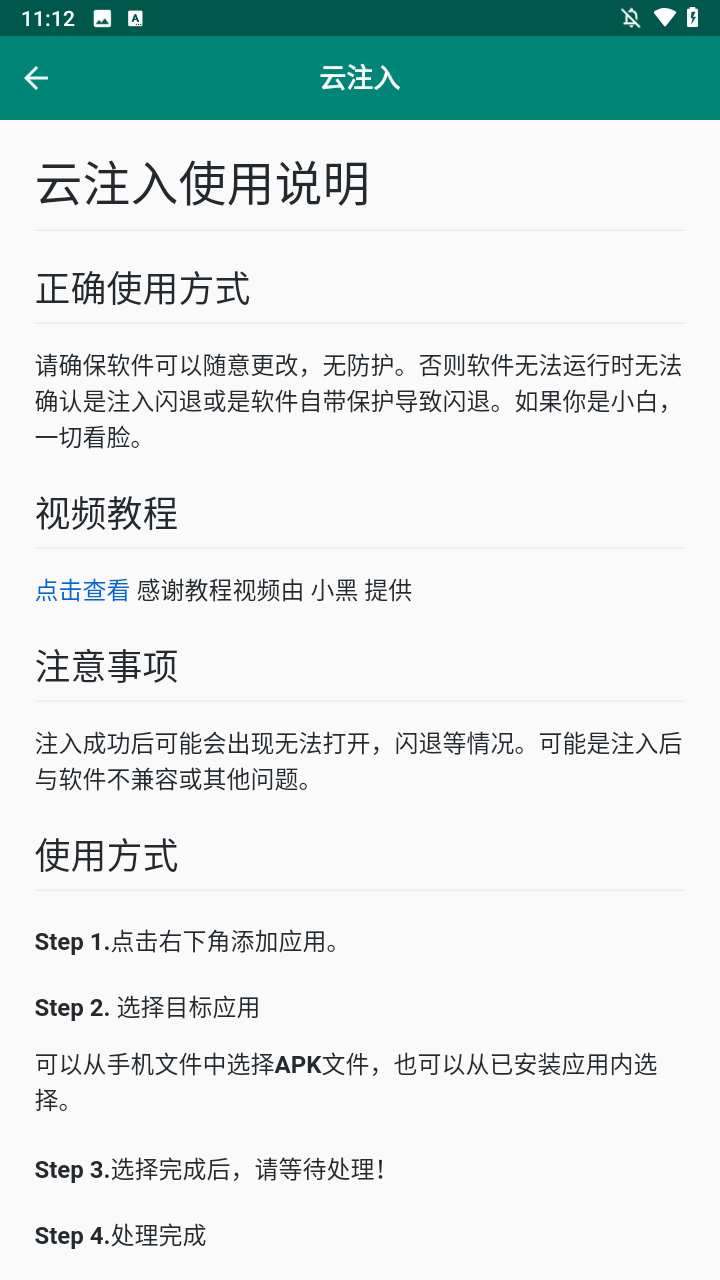Open the image notification icon in status bar
Screen dimensions: 720x1280
point(104,16)
